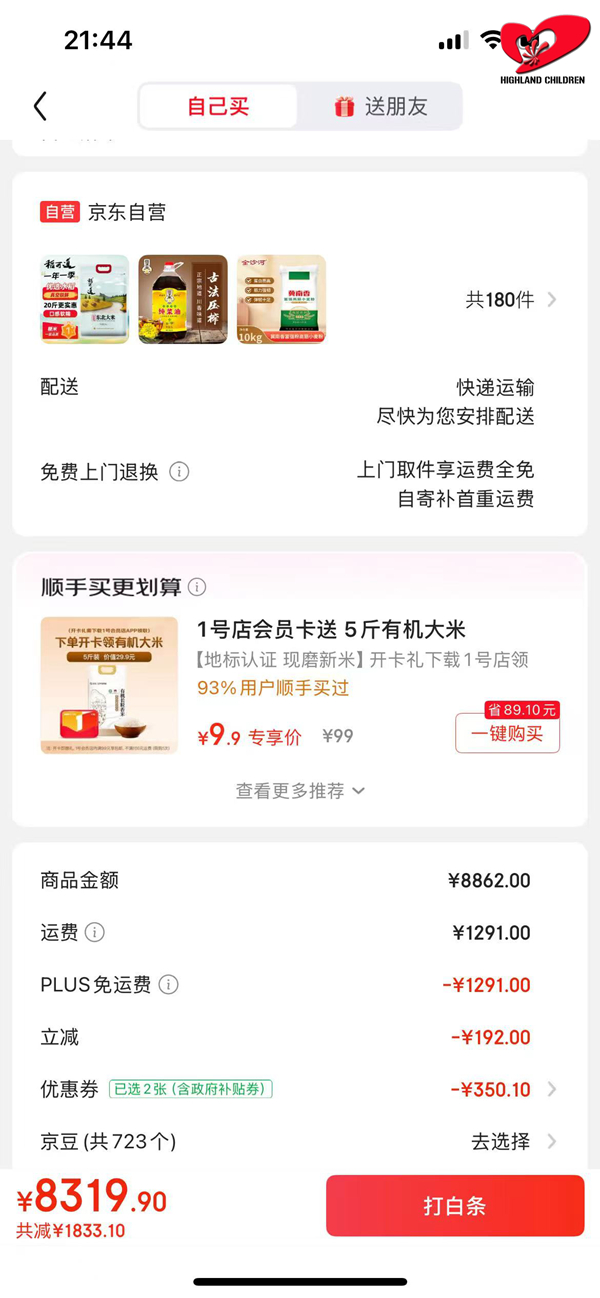Tap 一键购买 for the member card
This screenshot has width=600, height=1298.
(507, 734)
